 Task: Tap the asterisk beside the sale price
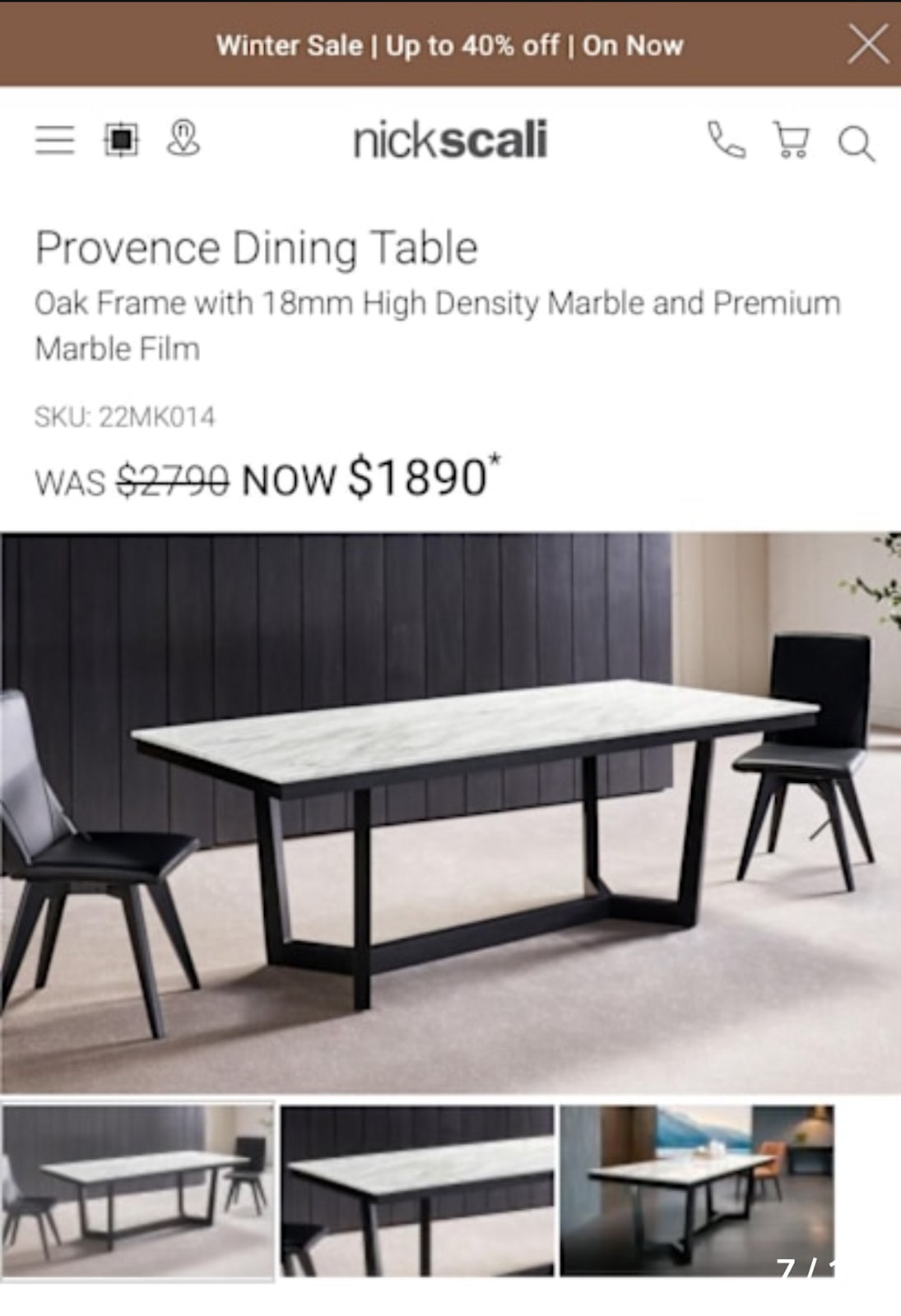496,461
